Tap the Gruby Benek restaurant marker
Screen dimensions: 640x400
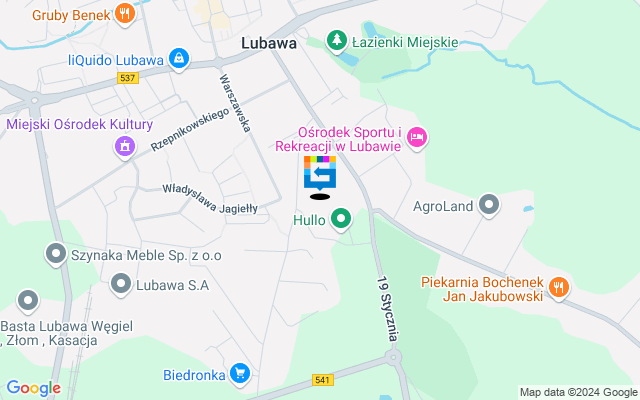coord(124,14)
